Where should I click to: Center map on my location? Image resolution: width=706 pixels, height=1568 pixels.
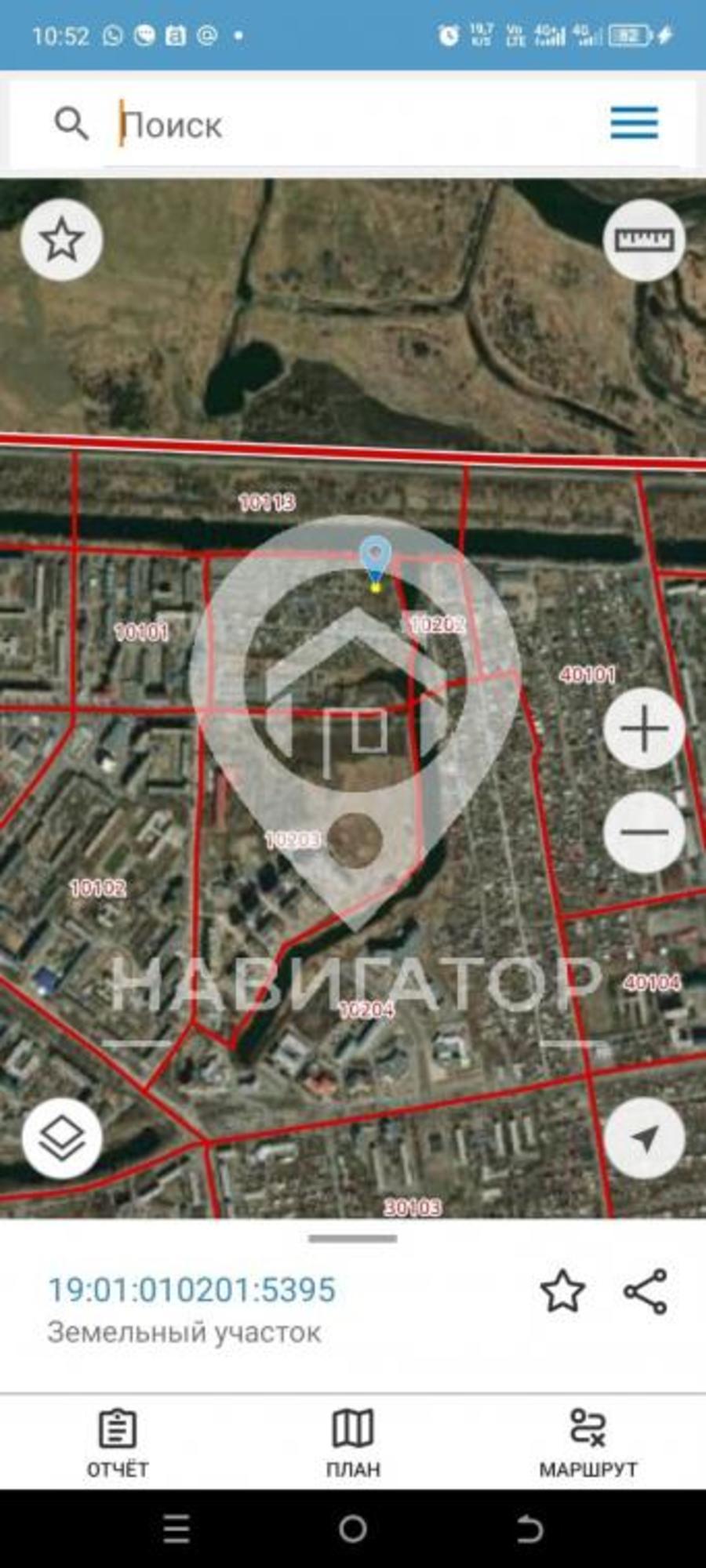click(644, 1138)
